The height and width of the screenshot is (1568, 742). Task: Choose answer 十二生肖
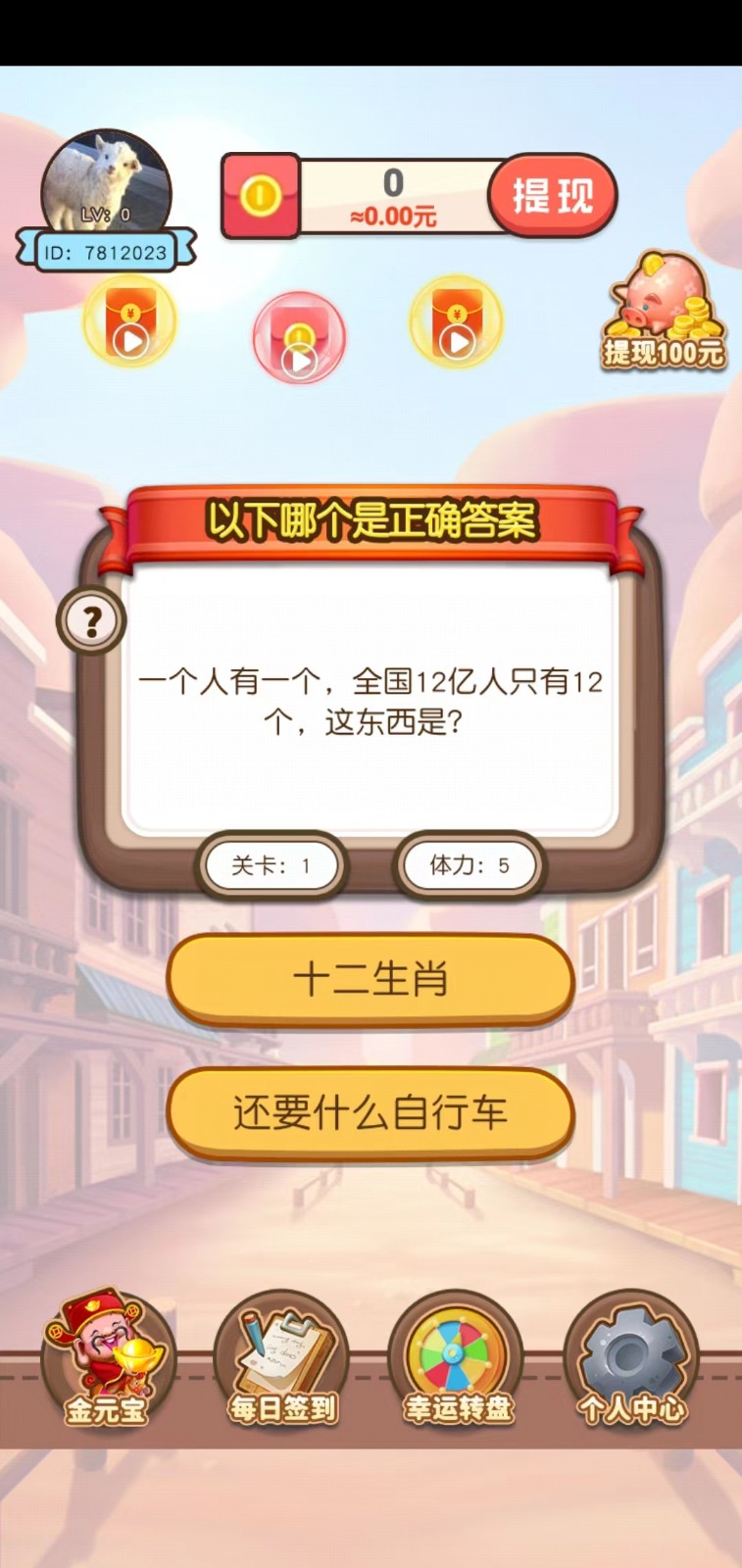tap(371, 979)
